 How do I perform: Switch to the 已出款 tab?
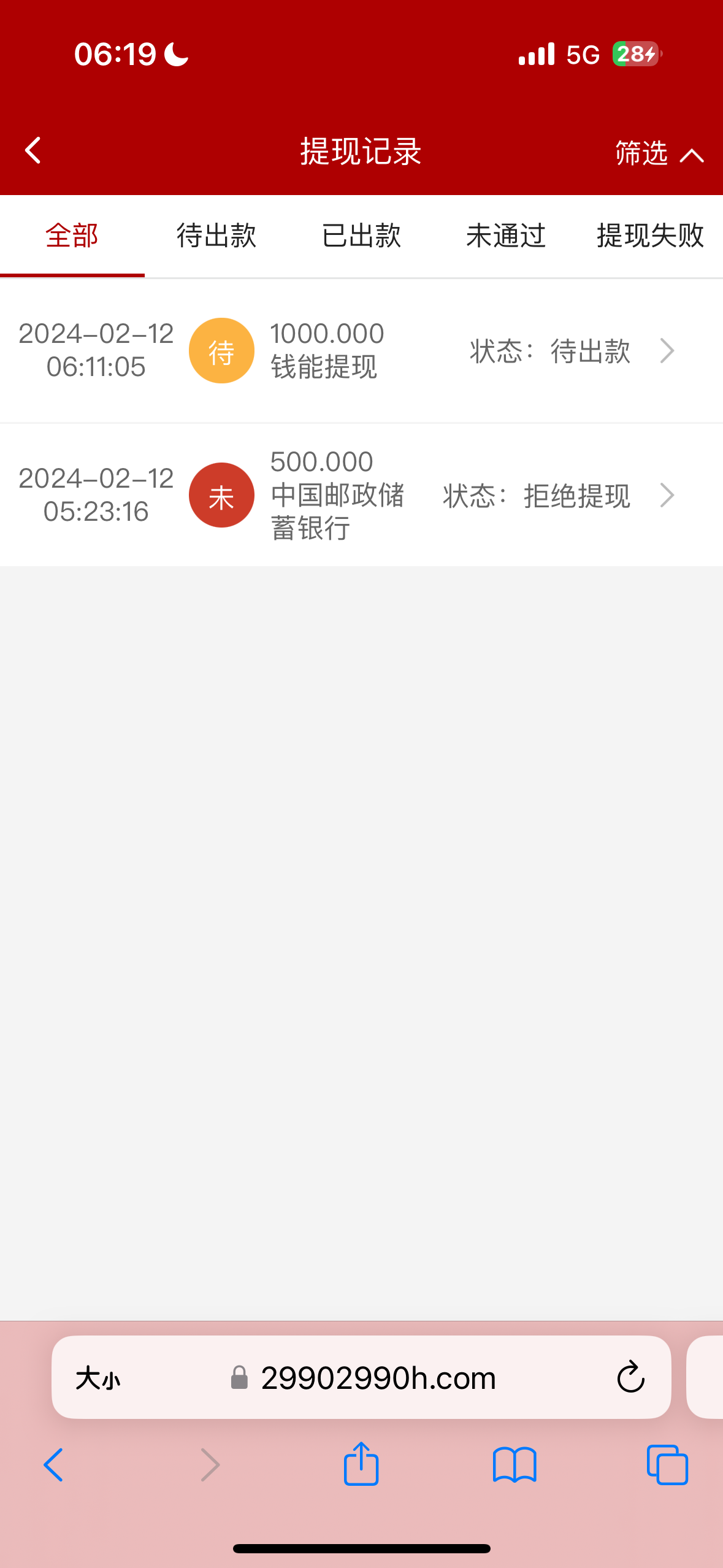[361, 236]
